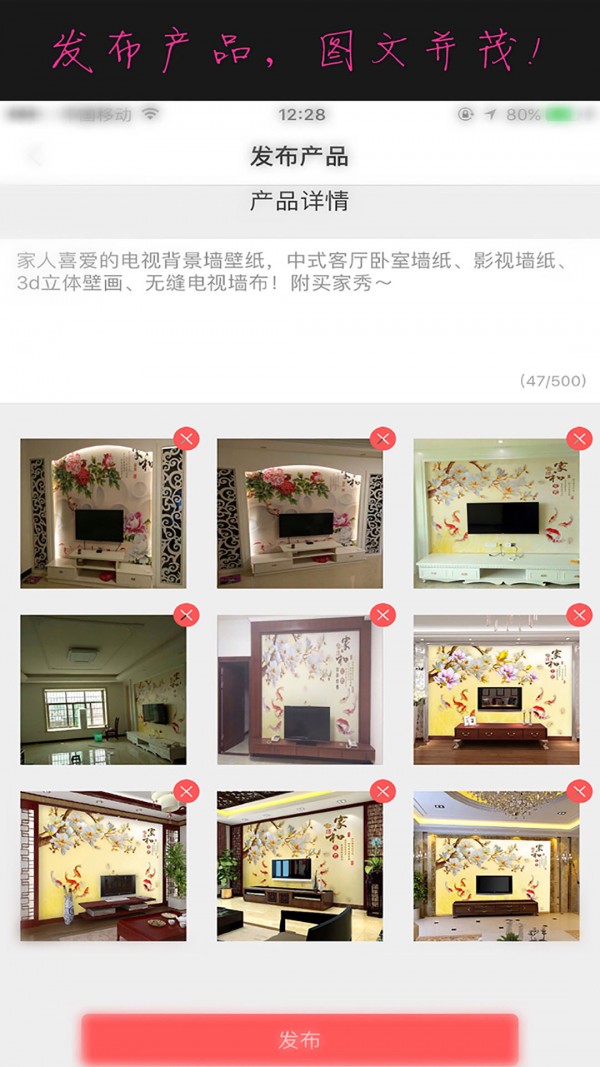View the photo with the blue-white vase

pyautogui.click(x=103, y=866)
